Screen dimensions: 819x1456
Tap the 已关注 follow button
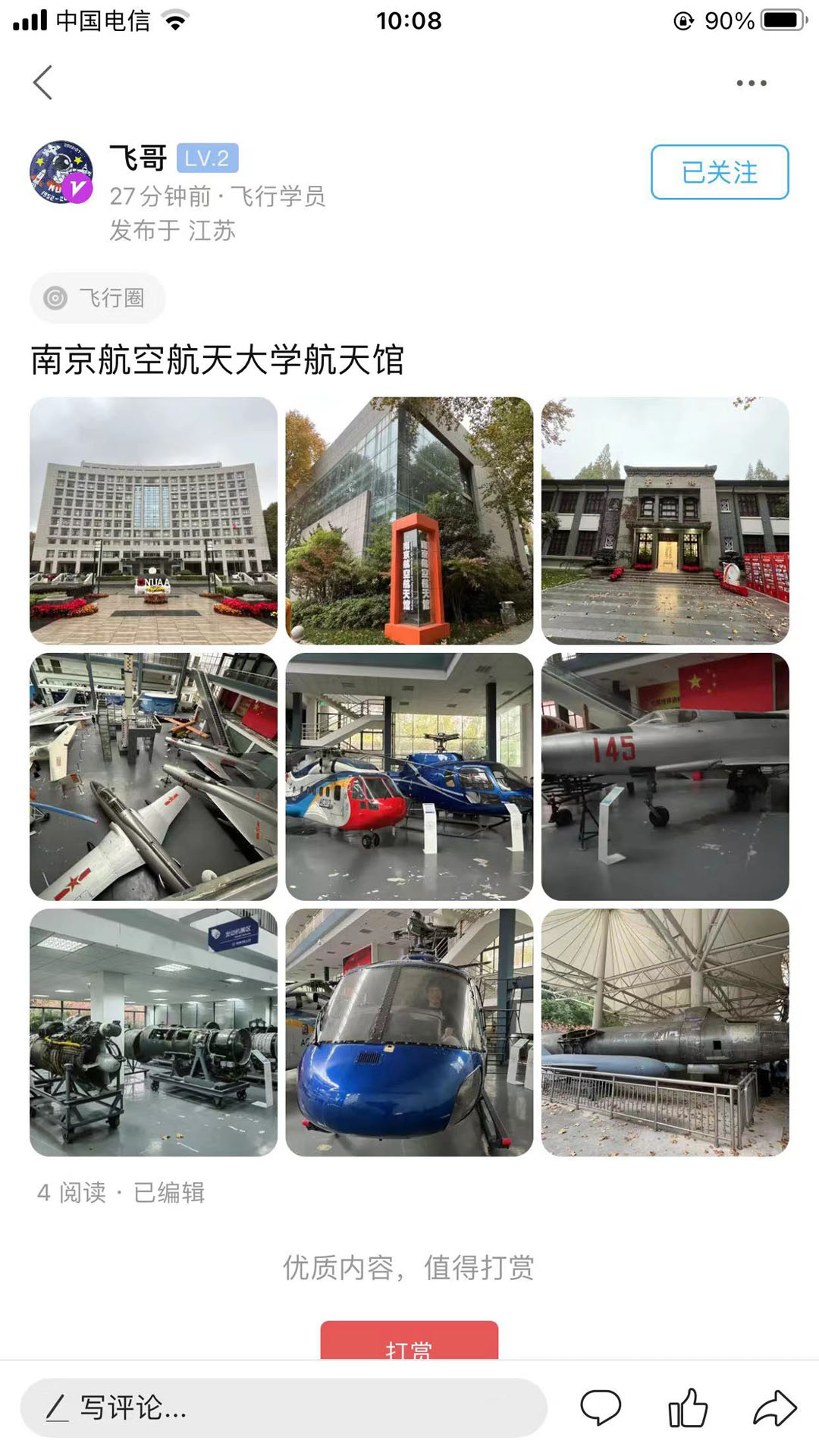(719, 172)
